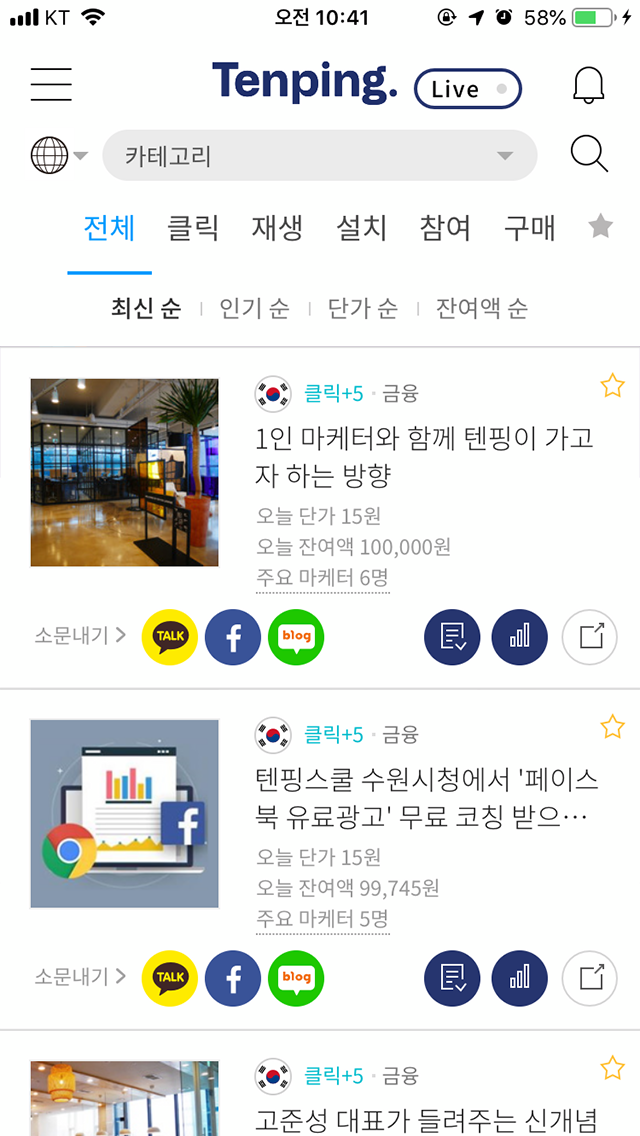Sort the list by 단가 순
This screenshot has width=640, height=1136.
click(362, 308)
